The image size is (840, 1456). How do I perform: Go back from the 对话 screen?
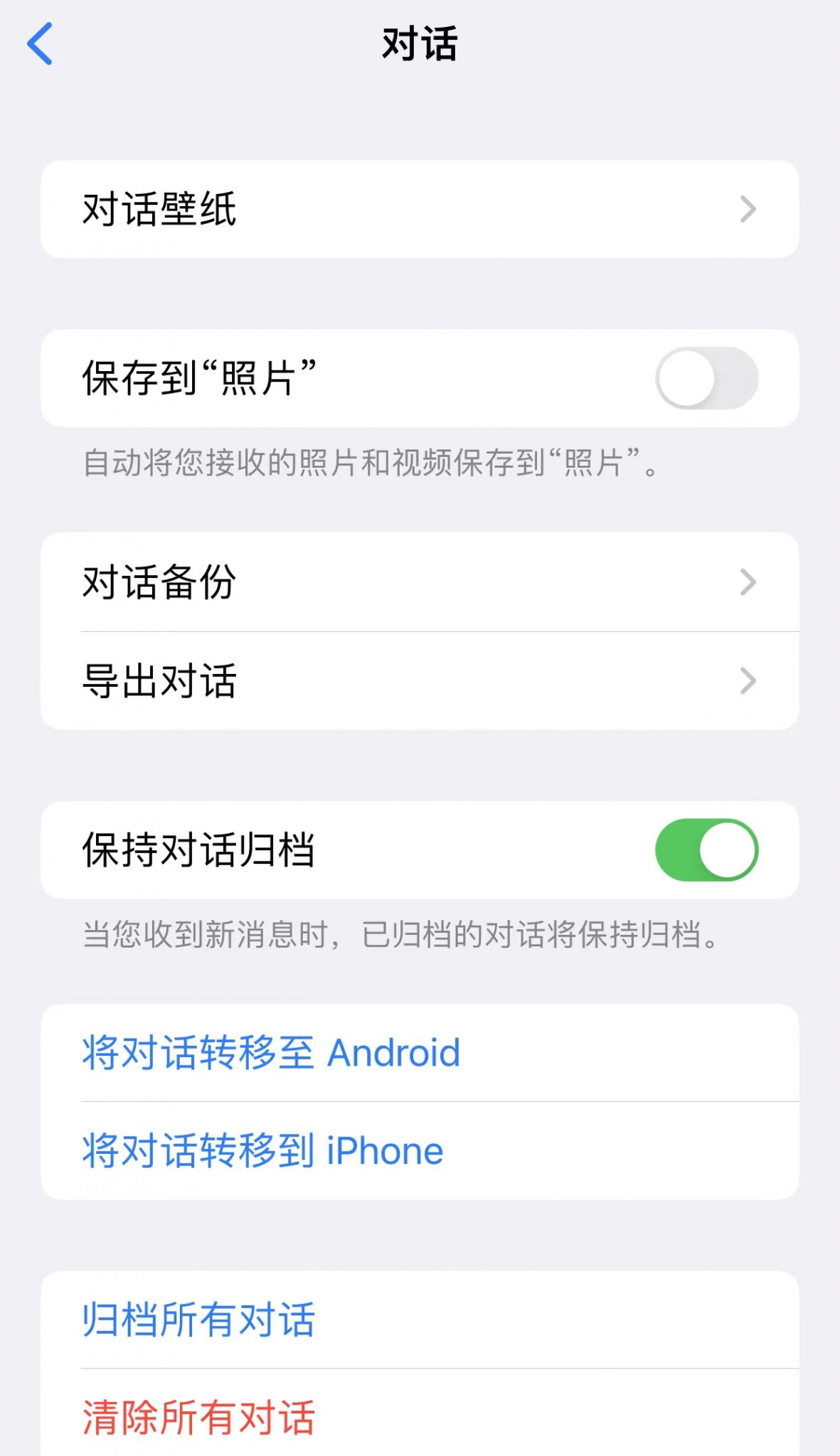(x=41, y=44)
